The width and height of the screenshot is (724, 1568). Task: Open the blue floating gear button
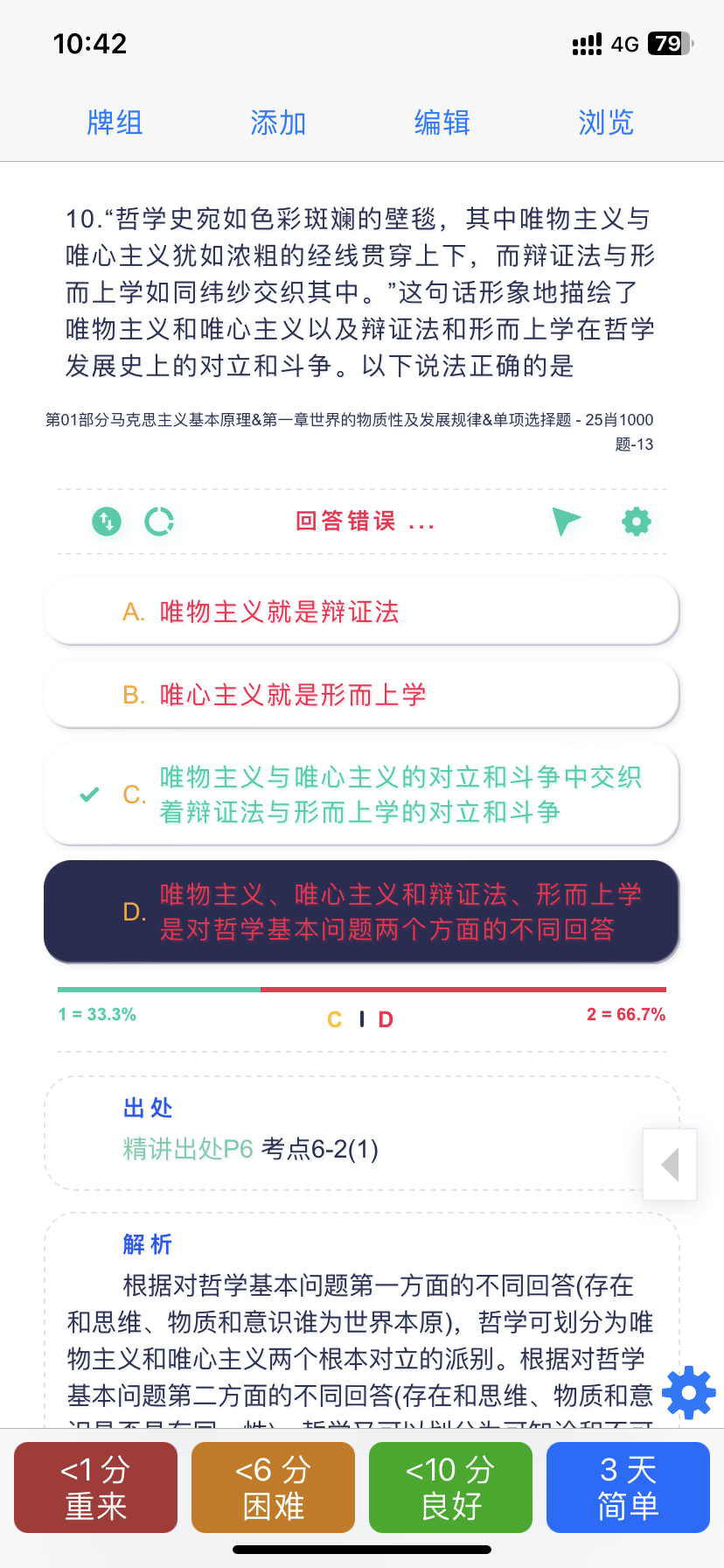click(689, 1392)
